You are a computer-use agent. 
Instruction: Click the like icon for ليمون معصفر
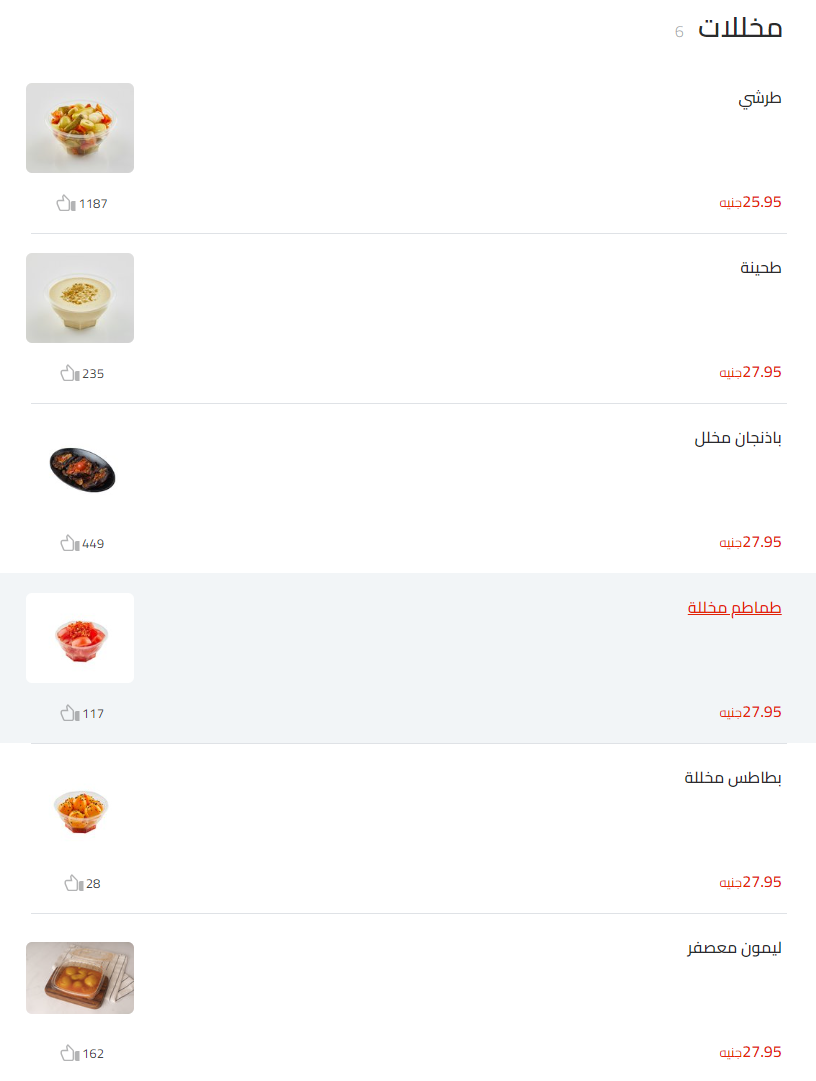(x=67, y=1052)
